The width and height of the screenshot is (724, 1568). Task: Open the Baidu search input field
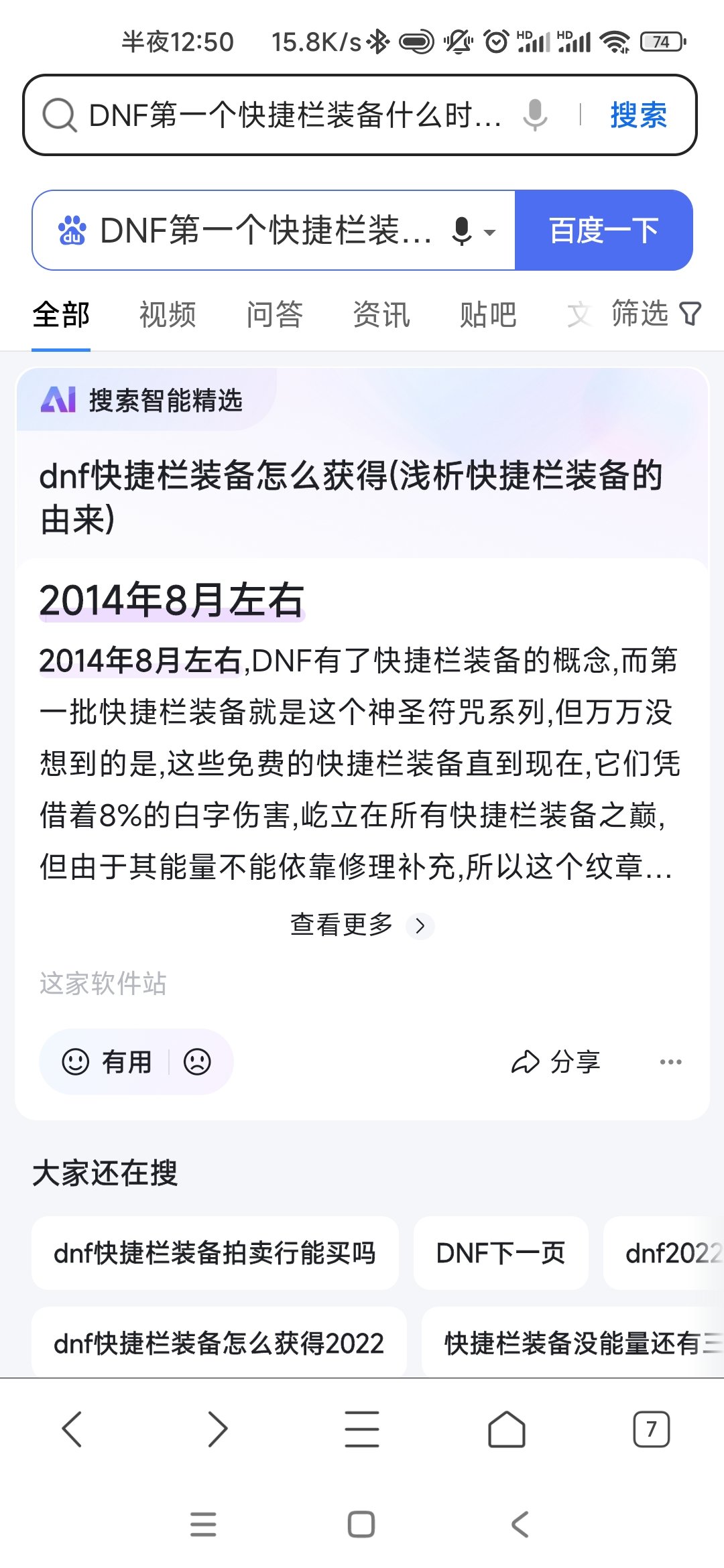(x=267, y=231)
